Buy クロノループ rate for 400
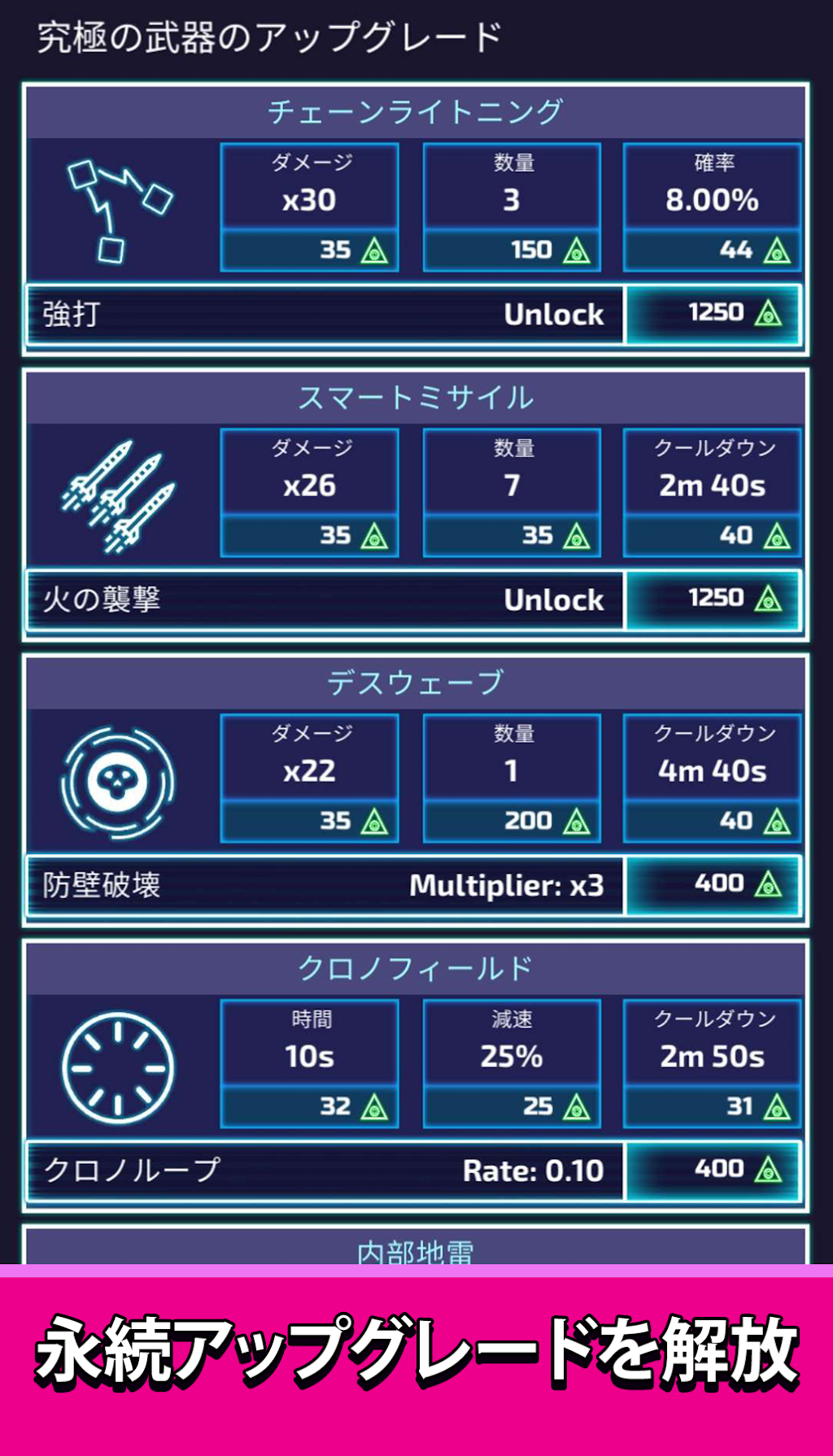 (713, 1170)
